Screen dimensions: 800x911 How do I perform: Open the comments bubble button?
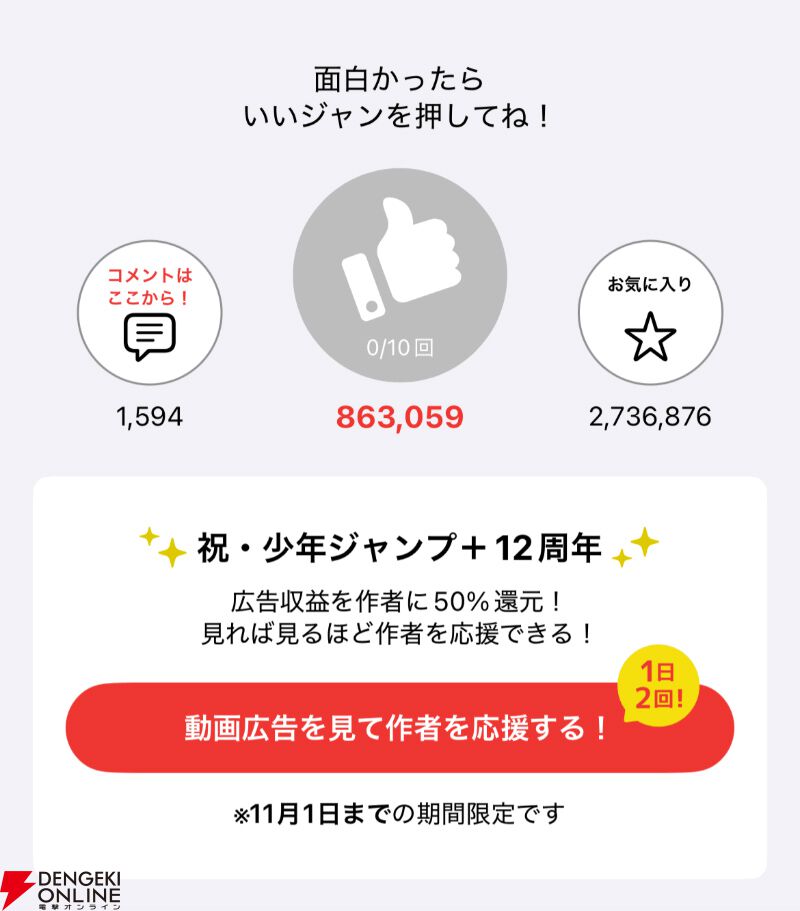coord(150,313)
